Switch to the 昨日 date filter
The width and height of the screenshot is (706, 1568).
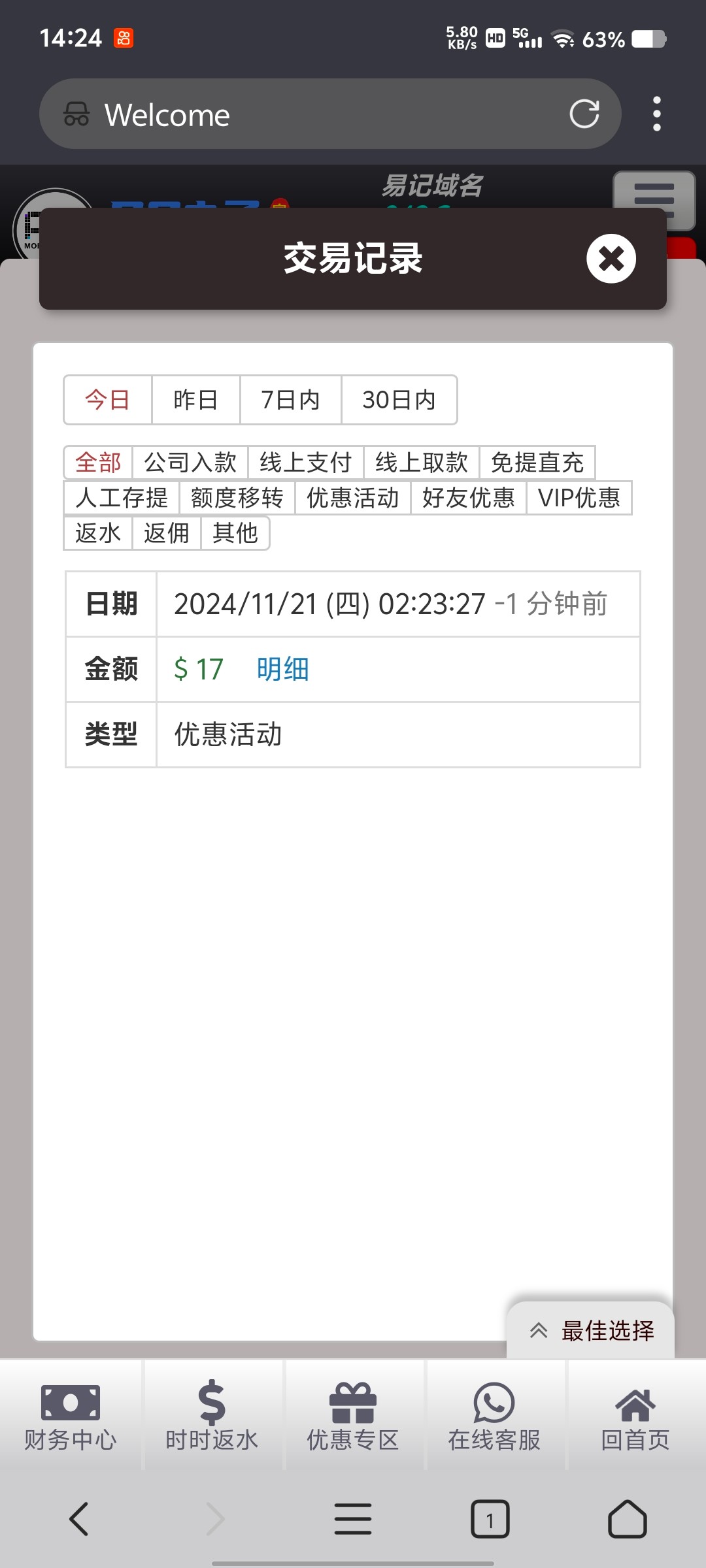[195, 400]
